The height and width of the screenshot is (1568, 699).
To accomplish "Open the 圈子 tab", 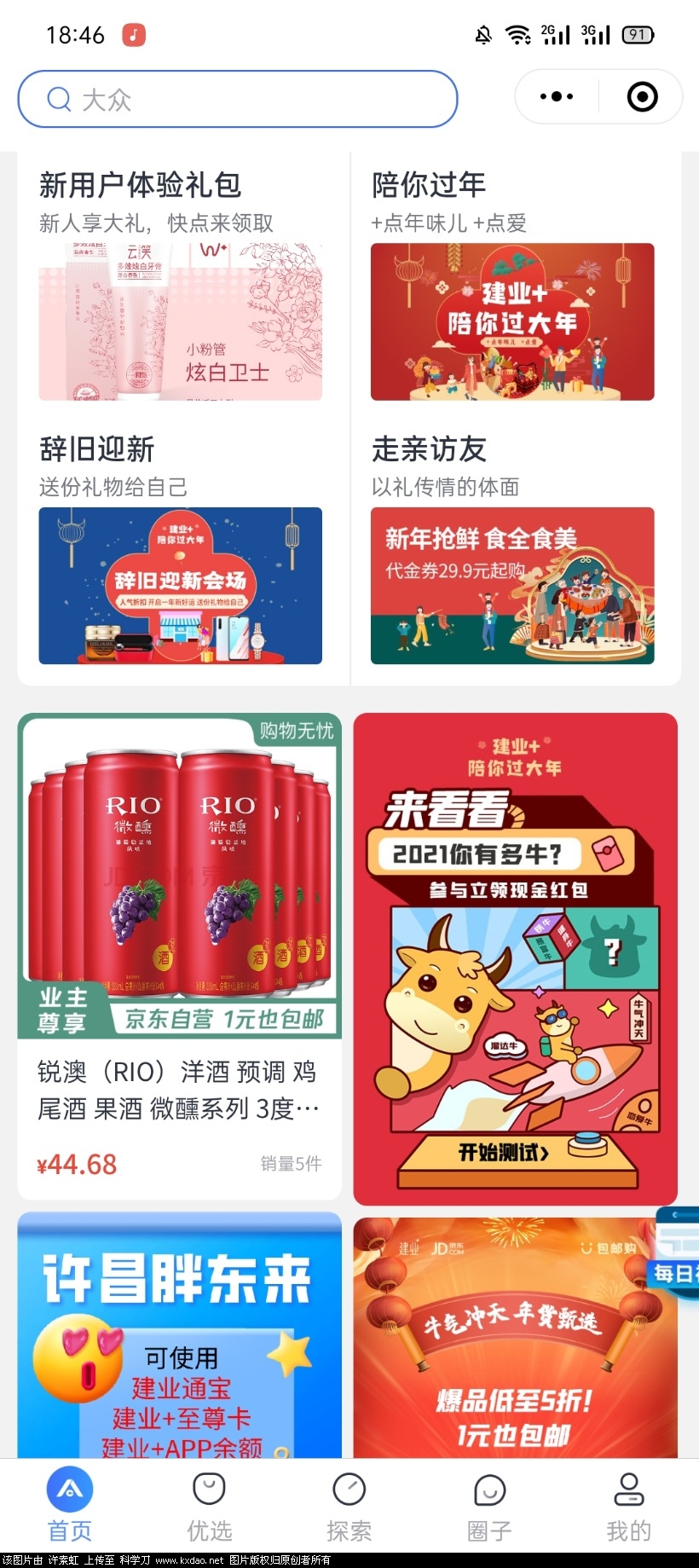I will (x=489, y=1506).
